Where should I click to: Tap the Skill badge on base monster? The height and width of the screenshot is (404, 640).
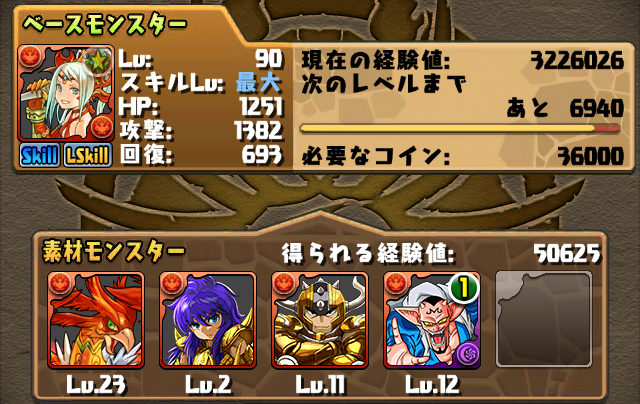pos(37,155)
